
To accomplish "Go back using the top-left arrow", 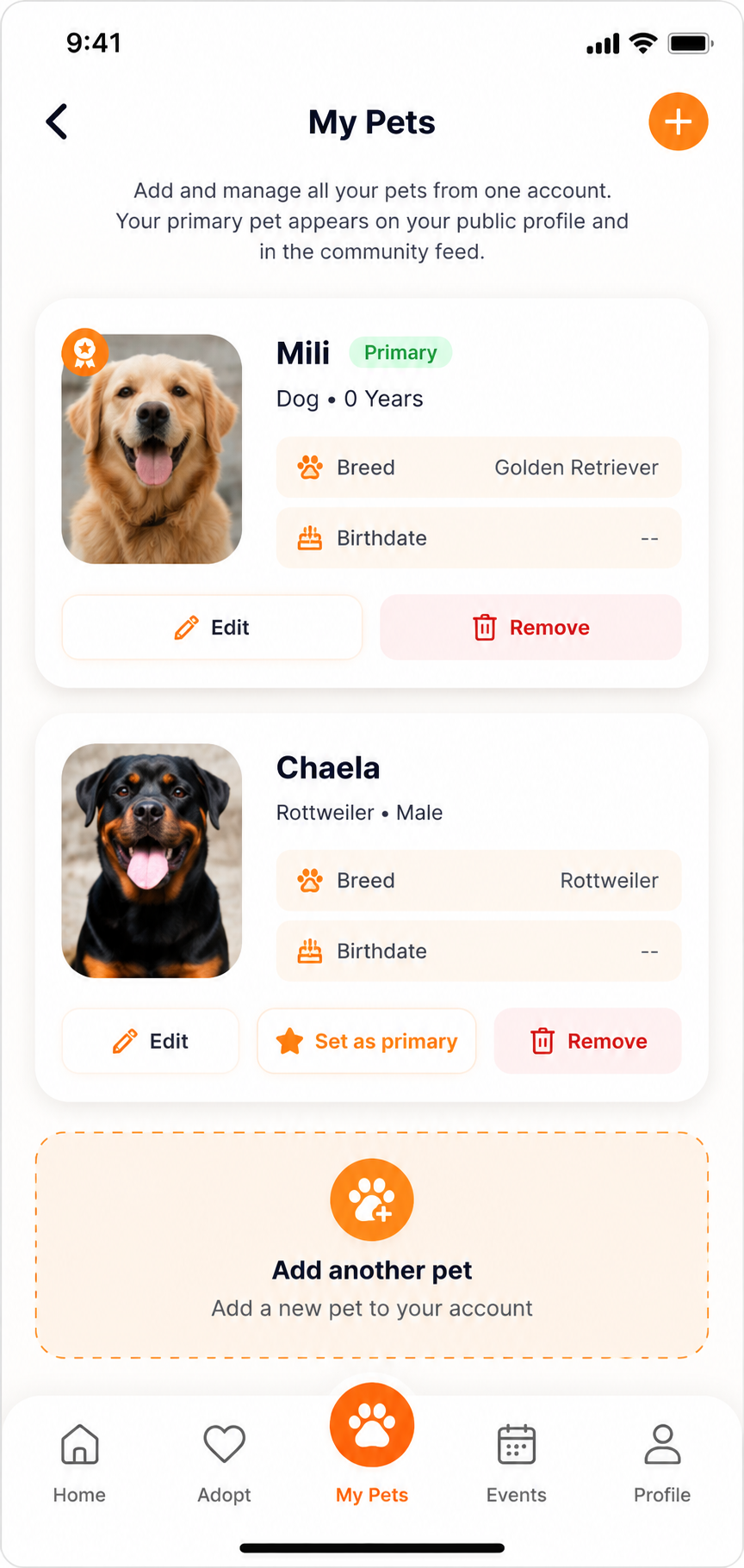I will click(57, 121).
